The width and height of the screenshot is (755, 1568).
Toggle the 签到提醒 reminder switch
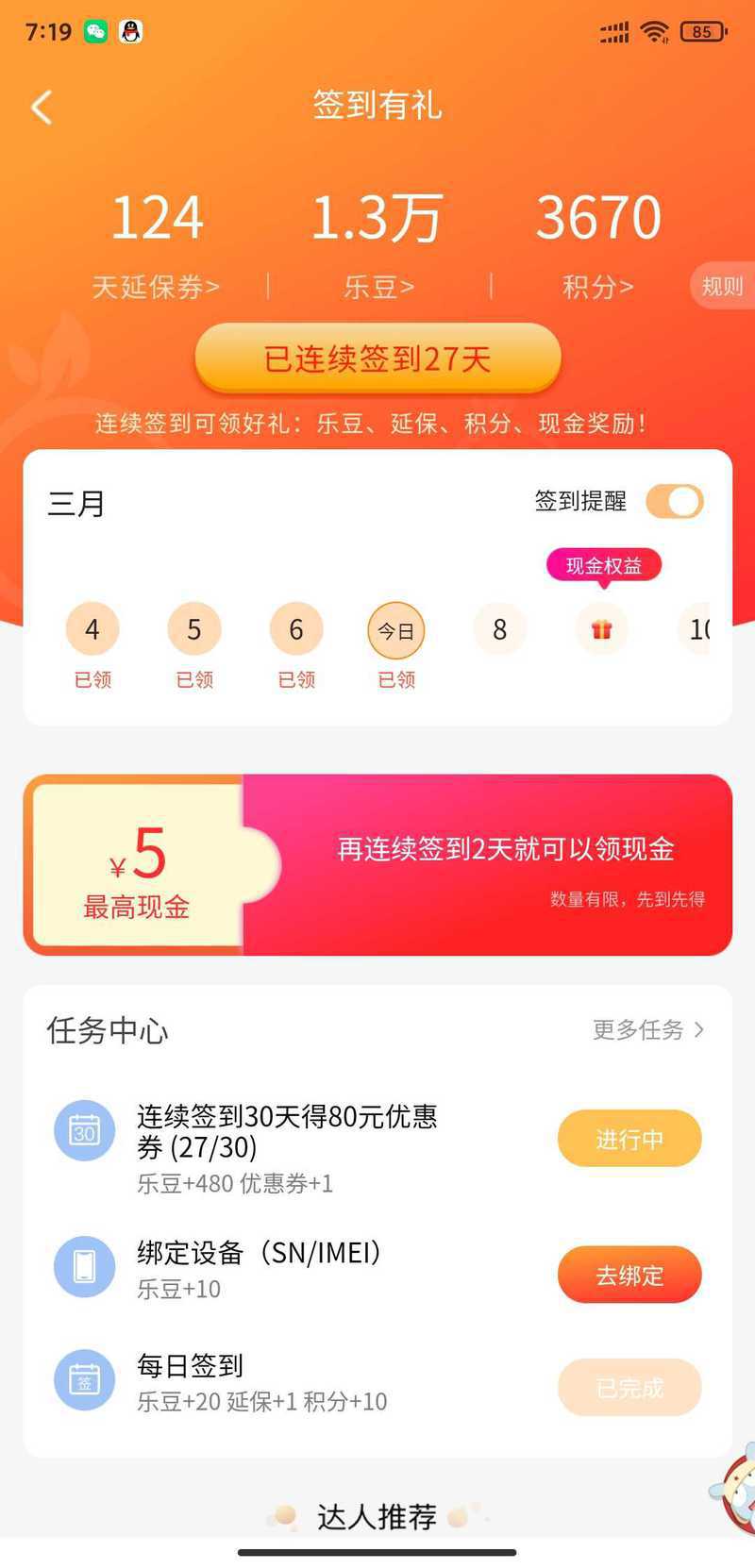[x=675, y=501]
